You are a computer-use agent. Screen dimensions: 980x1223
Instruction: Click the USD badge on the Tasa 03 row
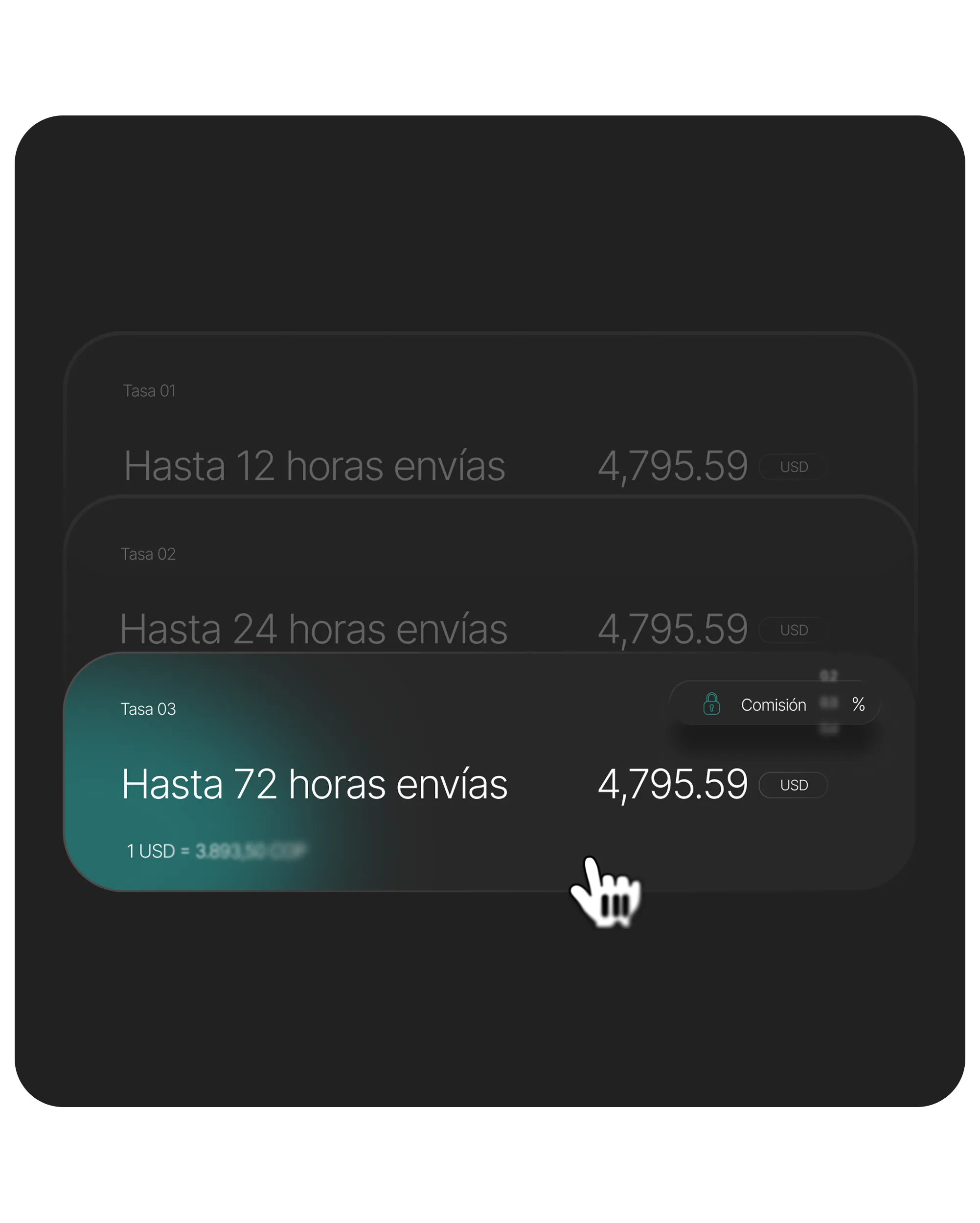click(x=793, y=785)
